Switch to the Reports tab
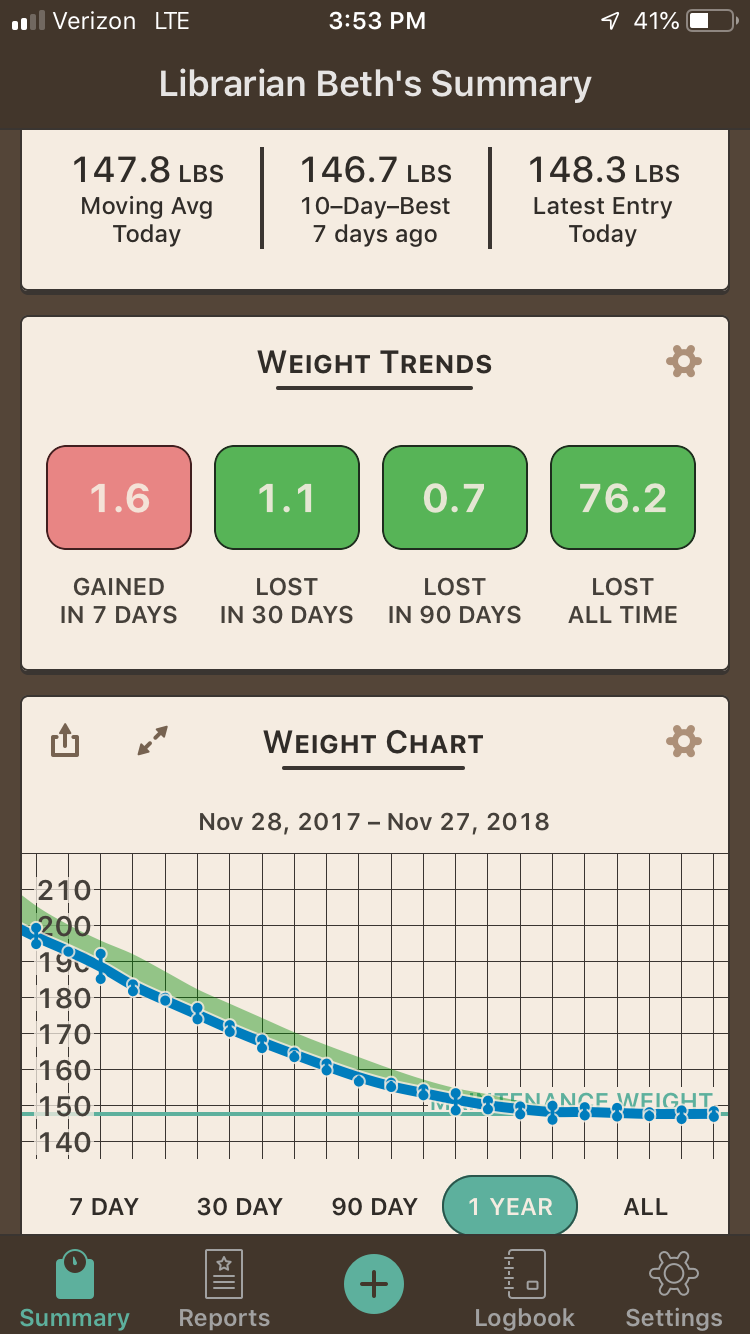 pos(224,1289)
